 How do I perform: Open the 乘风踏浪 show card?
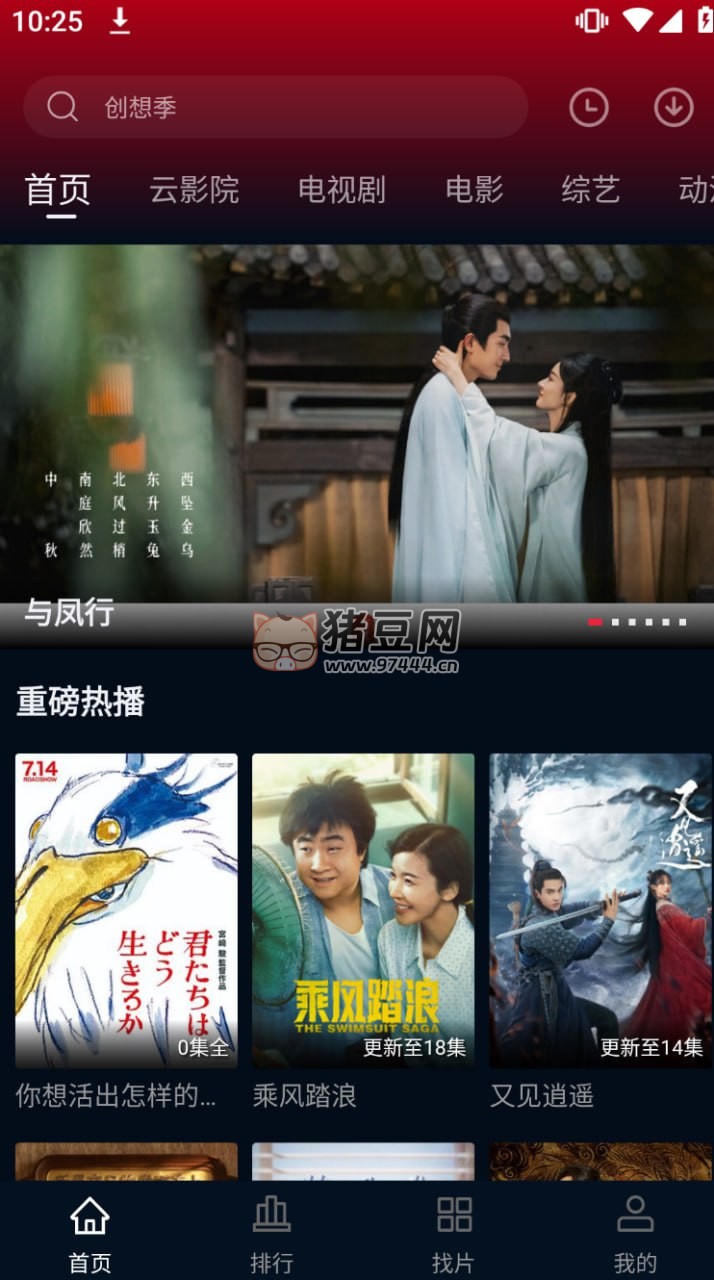pos(363,910)
